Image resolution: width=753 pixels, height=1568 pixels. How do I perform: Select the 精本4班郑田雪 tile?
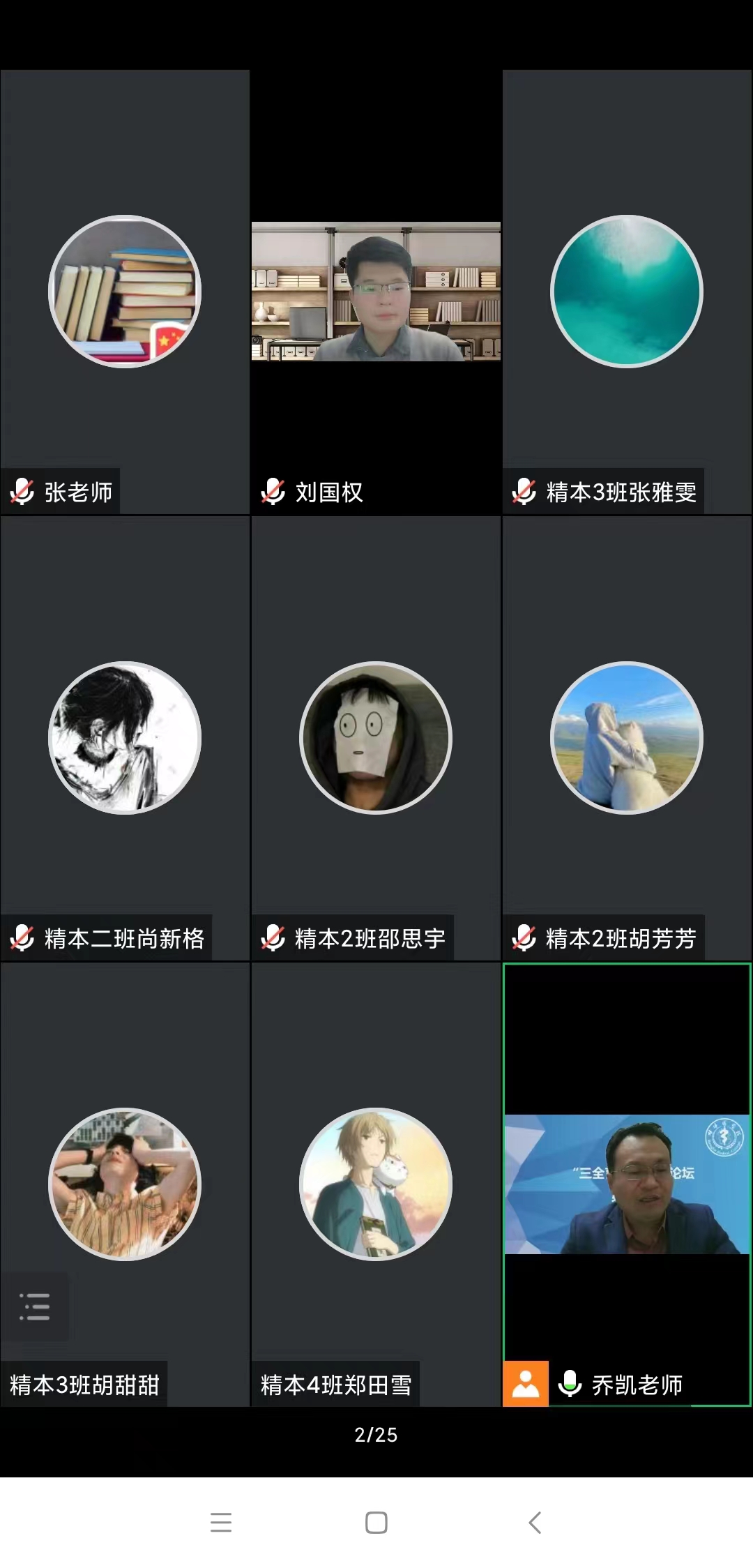pos(376,1184)
